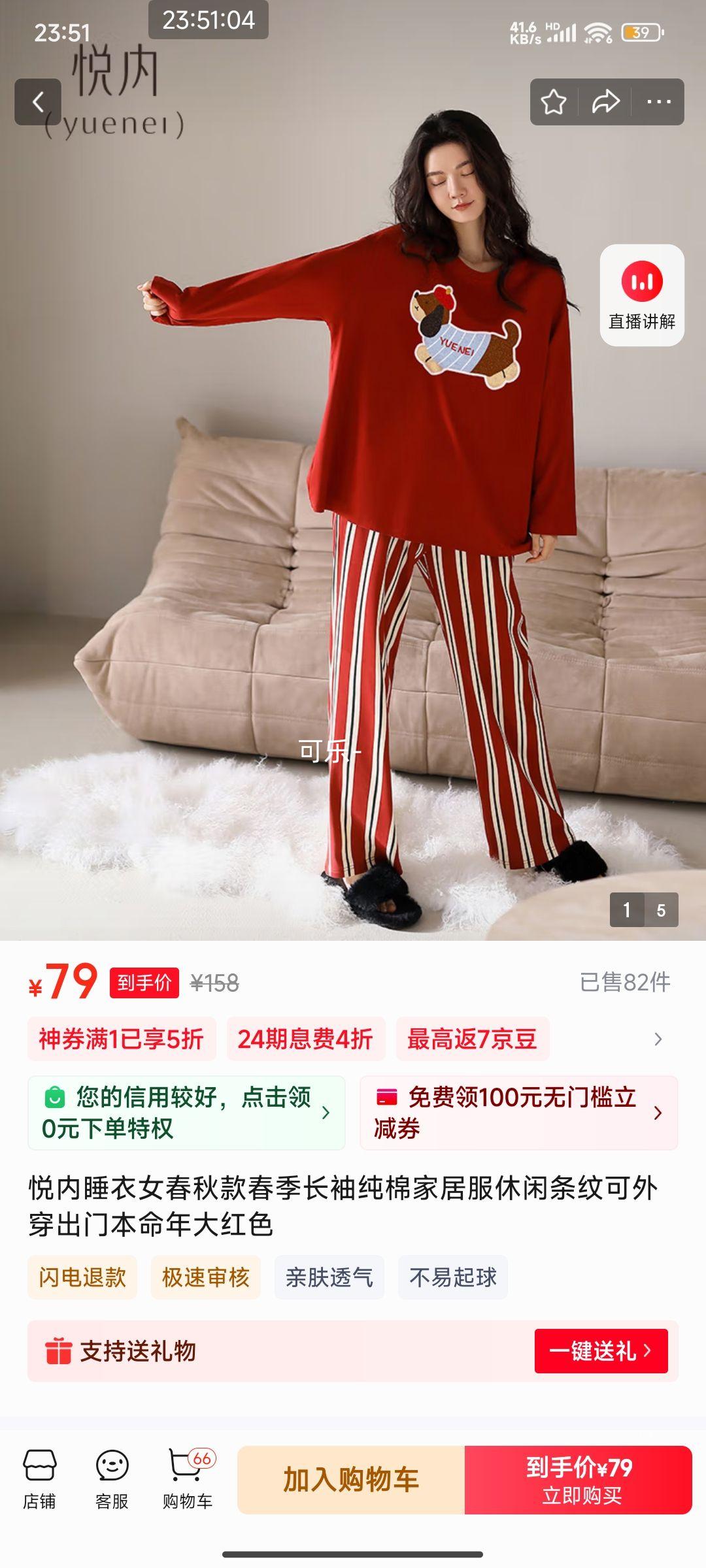Screen dimensions: 706x1568
Task: Add item with 加入购物车
Action: [x=351, y=1480]
